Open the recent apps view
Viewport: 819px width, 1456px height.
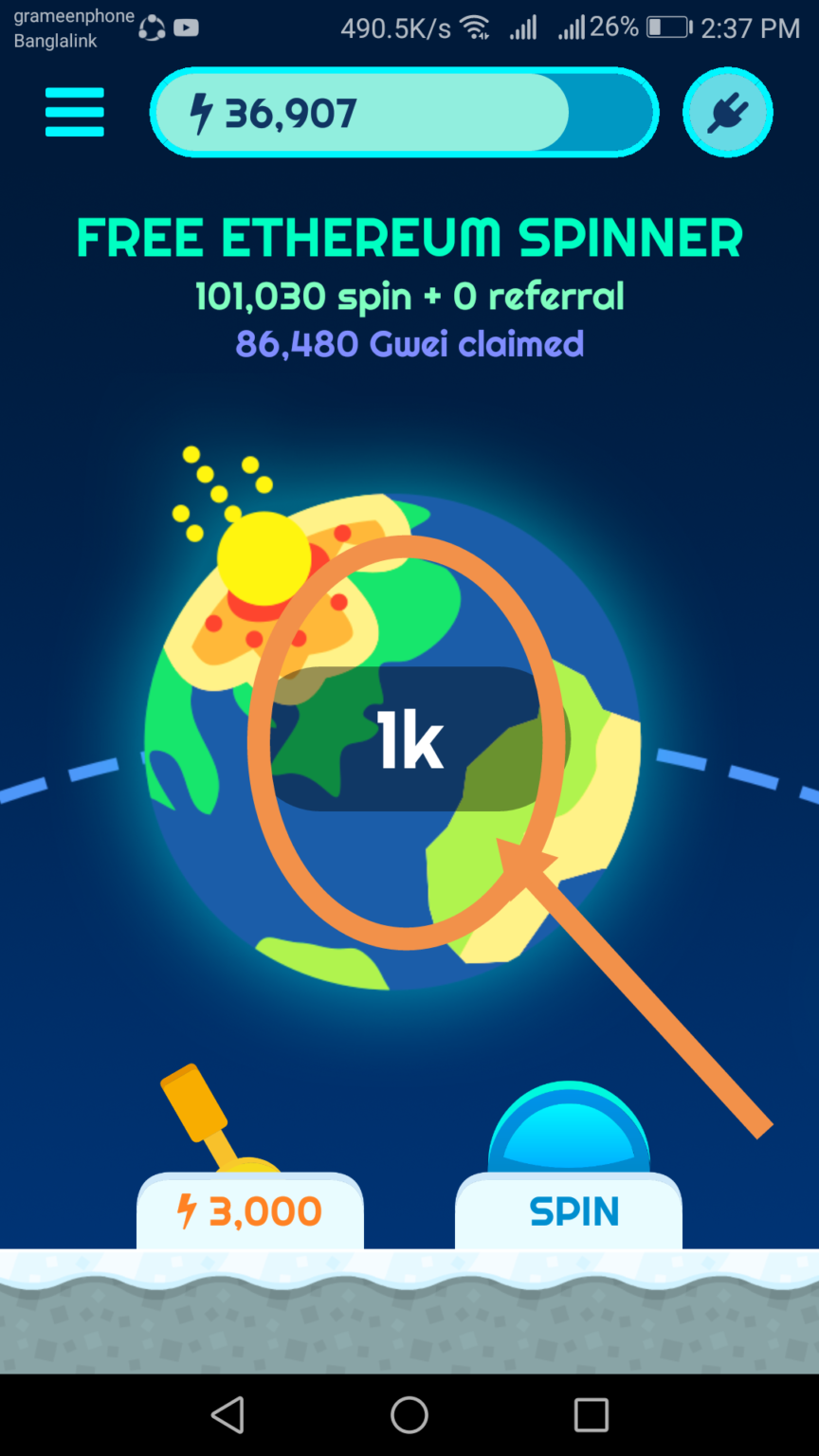click(x=591, y=1414)
